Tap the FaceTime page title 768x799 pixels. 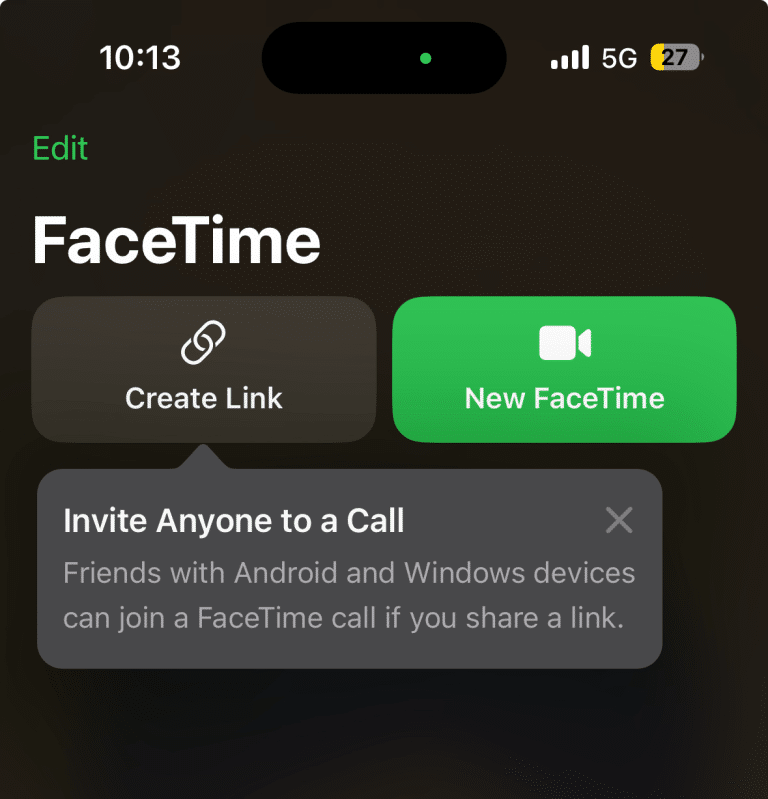pos(176,238)
